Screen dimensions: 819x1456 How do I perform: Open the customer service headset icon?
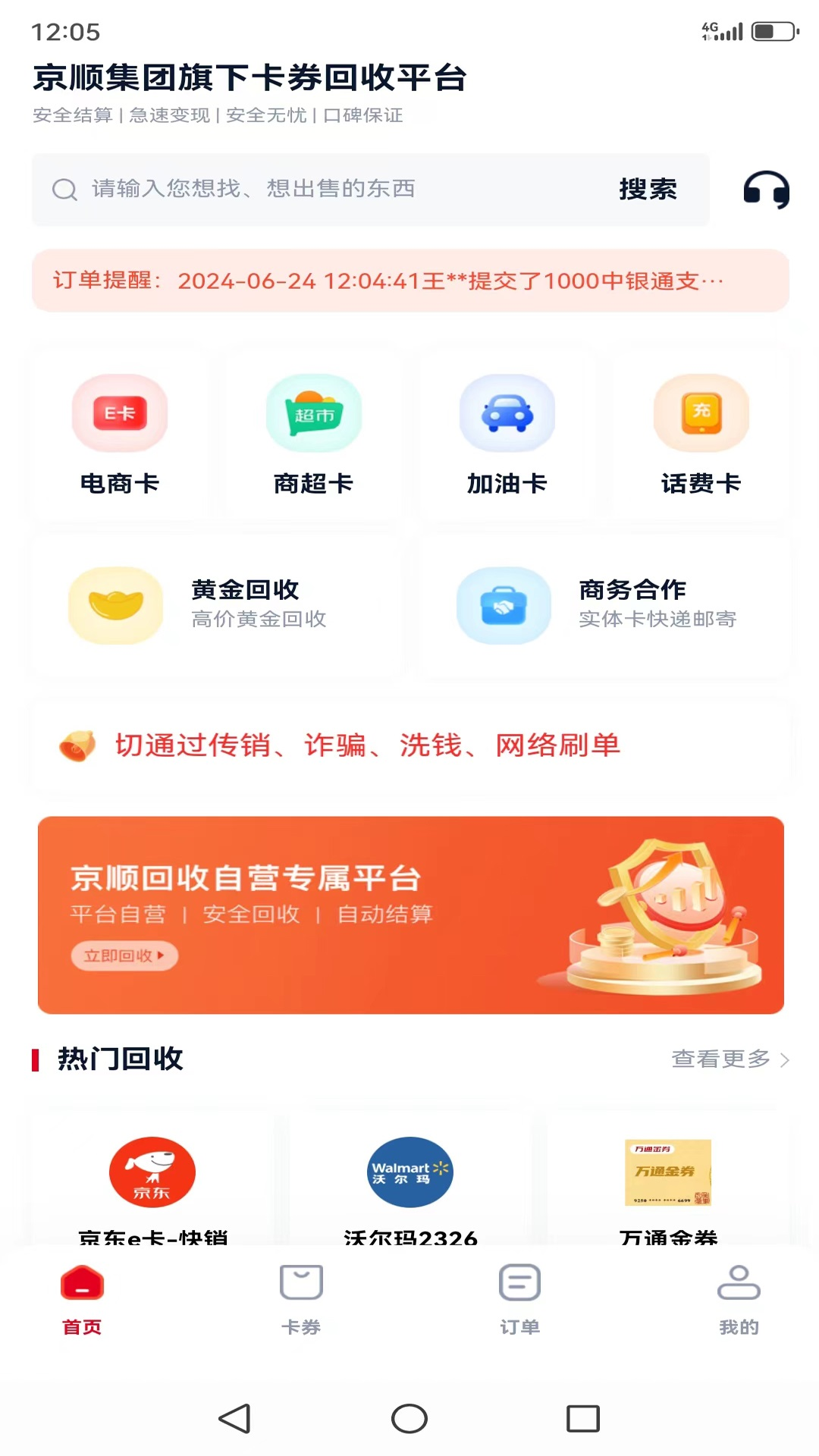766,190
